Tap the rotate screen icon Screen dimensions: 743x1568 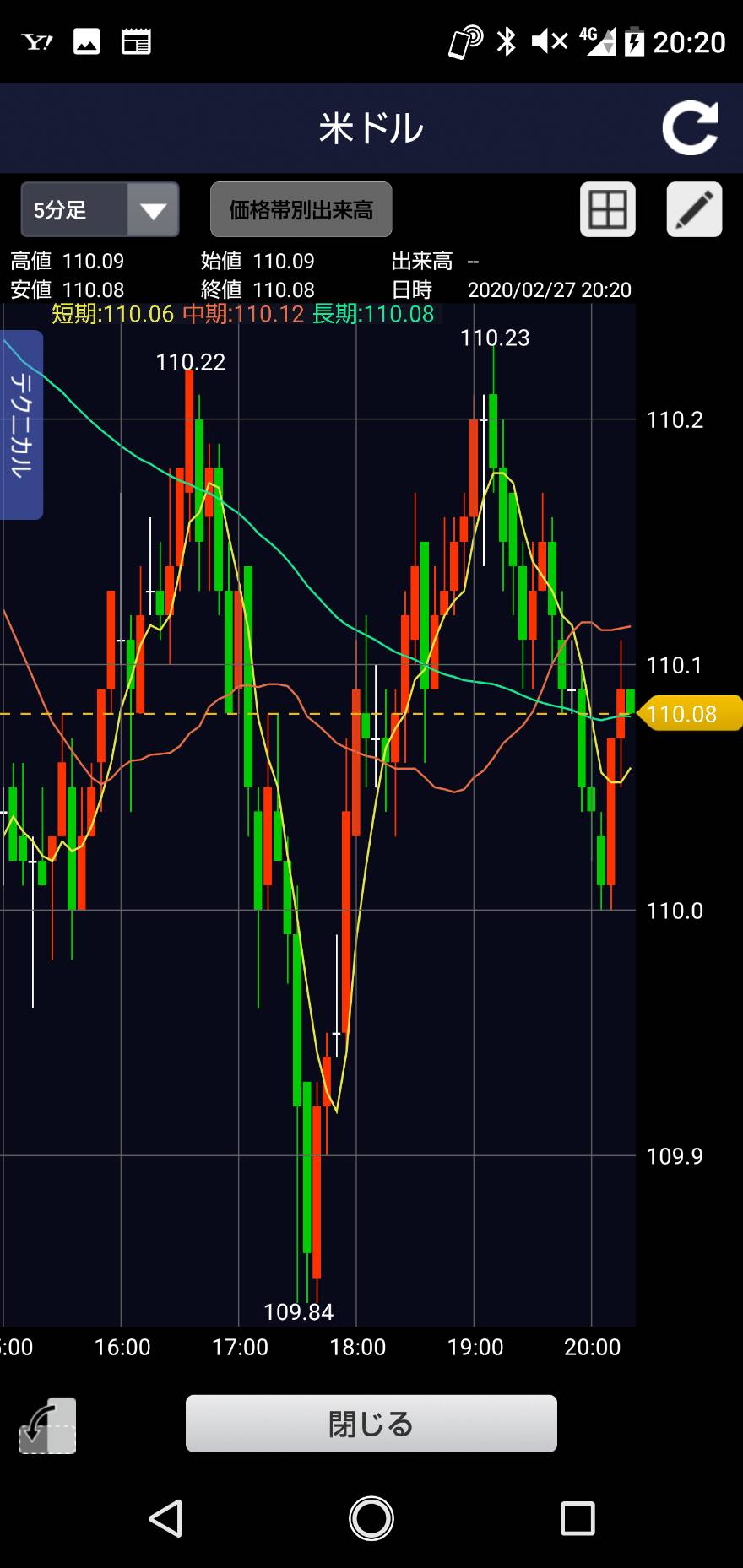pos(48,1425)
